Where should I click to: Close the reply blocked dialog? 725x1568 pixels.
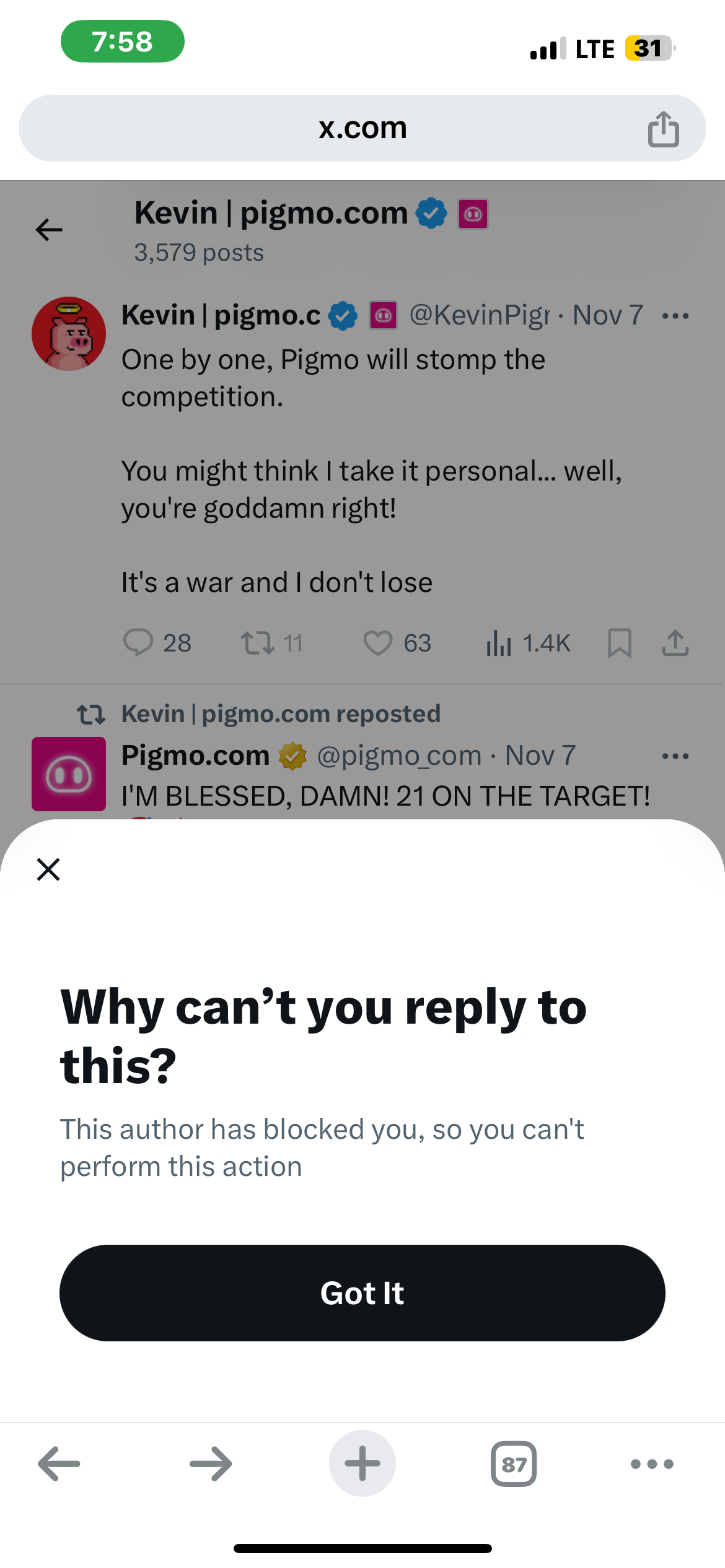click(48, 869)
